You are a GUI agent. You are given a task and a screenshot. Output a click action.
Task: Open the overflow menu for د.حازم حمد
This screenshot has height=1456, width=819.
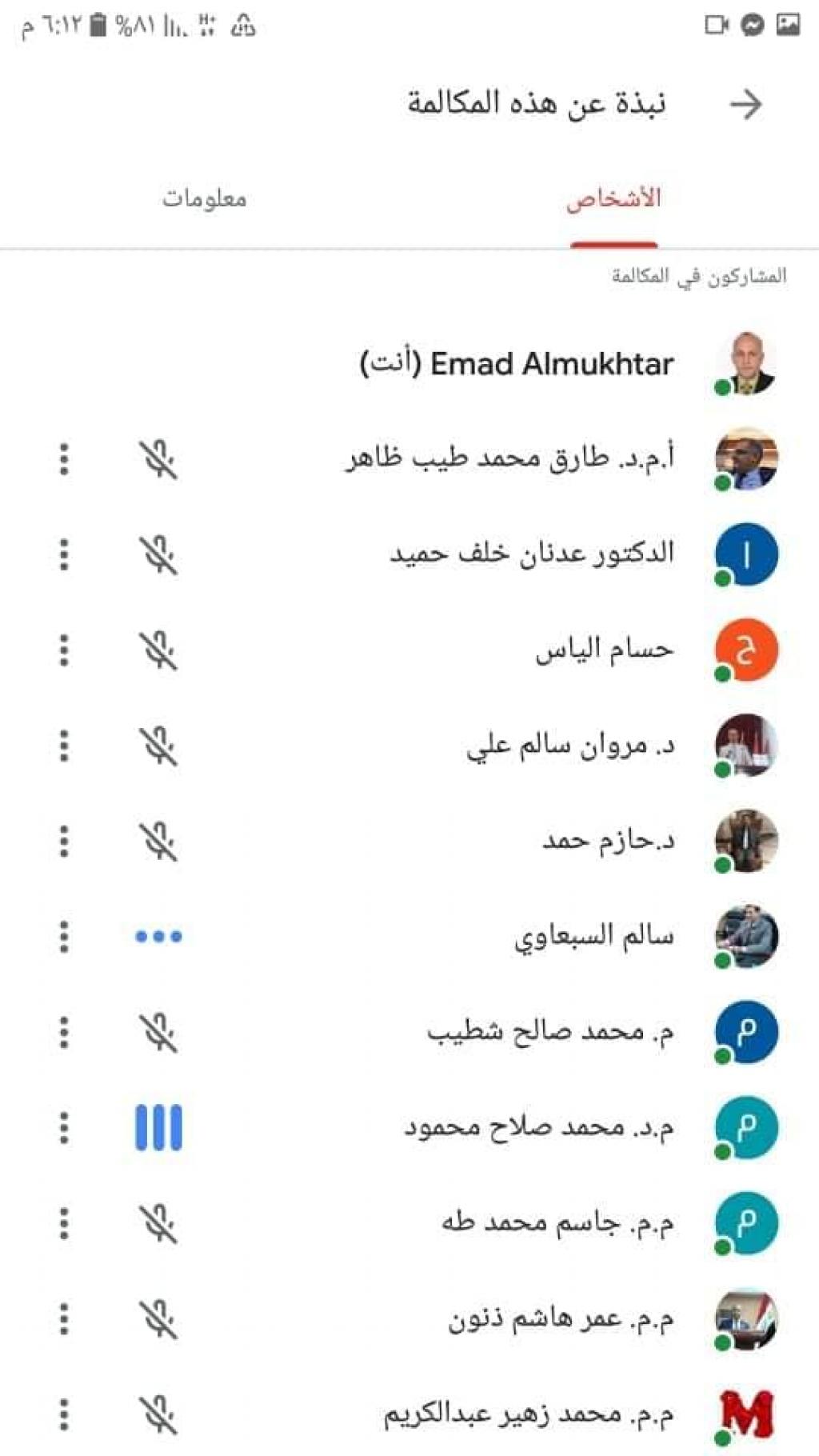[x=64, y=841]
